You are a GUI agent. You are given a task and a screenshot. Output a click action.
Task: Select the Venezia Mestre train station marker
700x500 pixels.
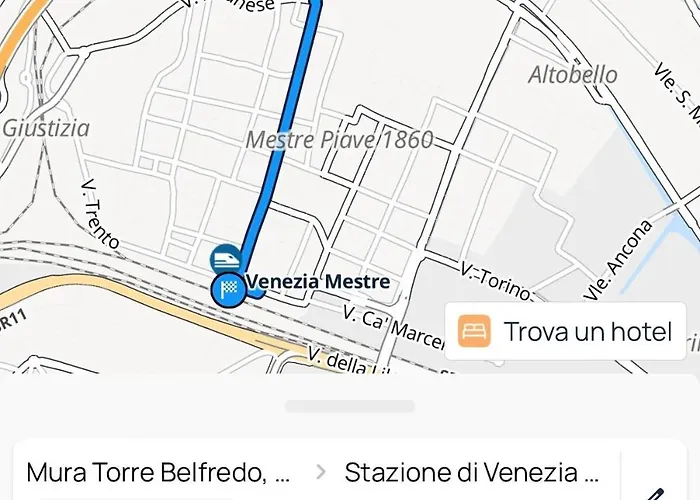tap(225, 259)
